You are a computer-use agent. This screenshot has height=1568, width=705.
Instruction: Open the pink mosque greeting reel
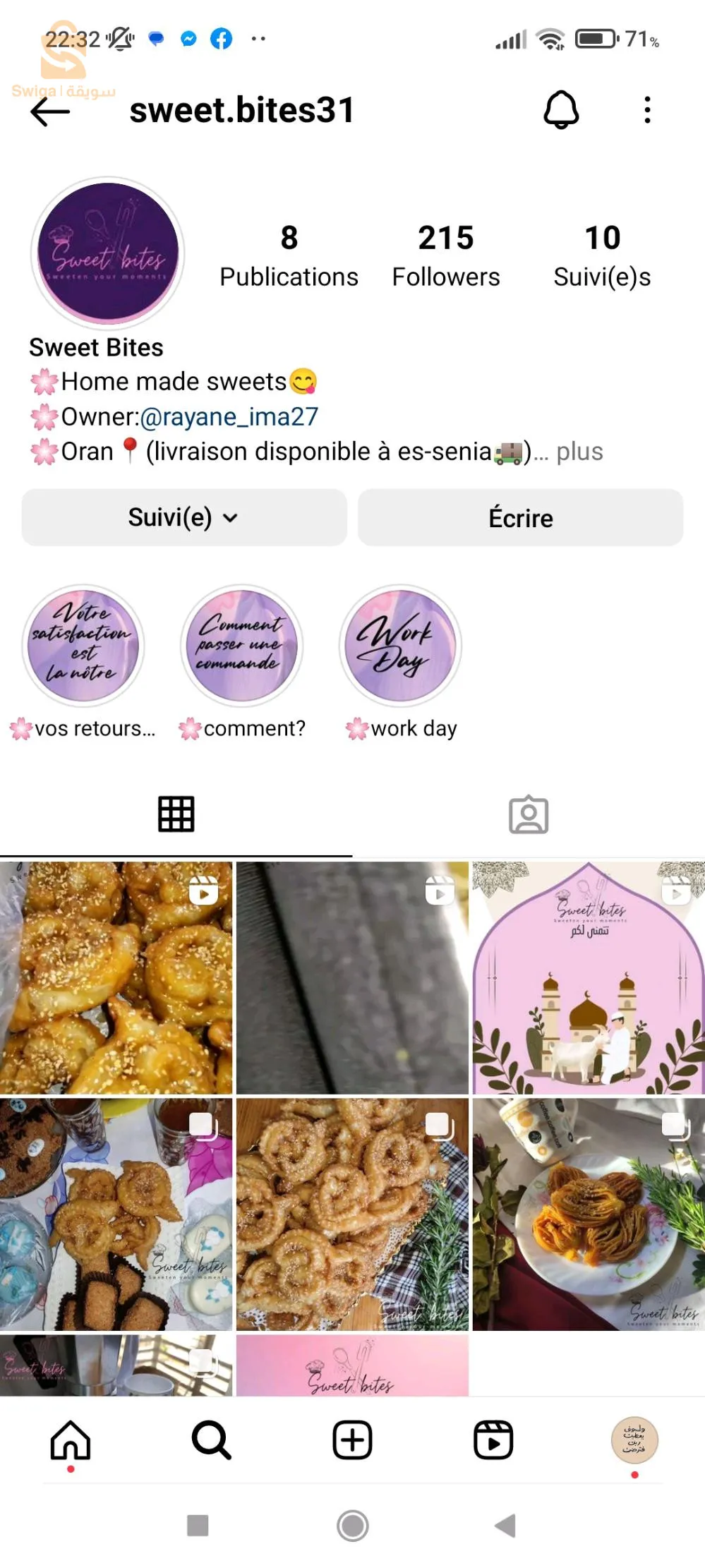click(x=588, y=978)
